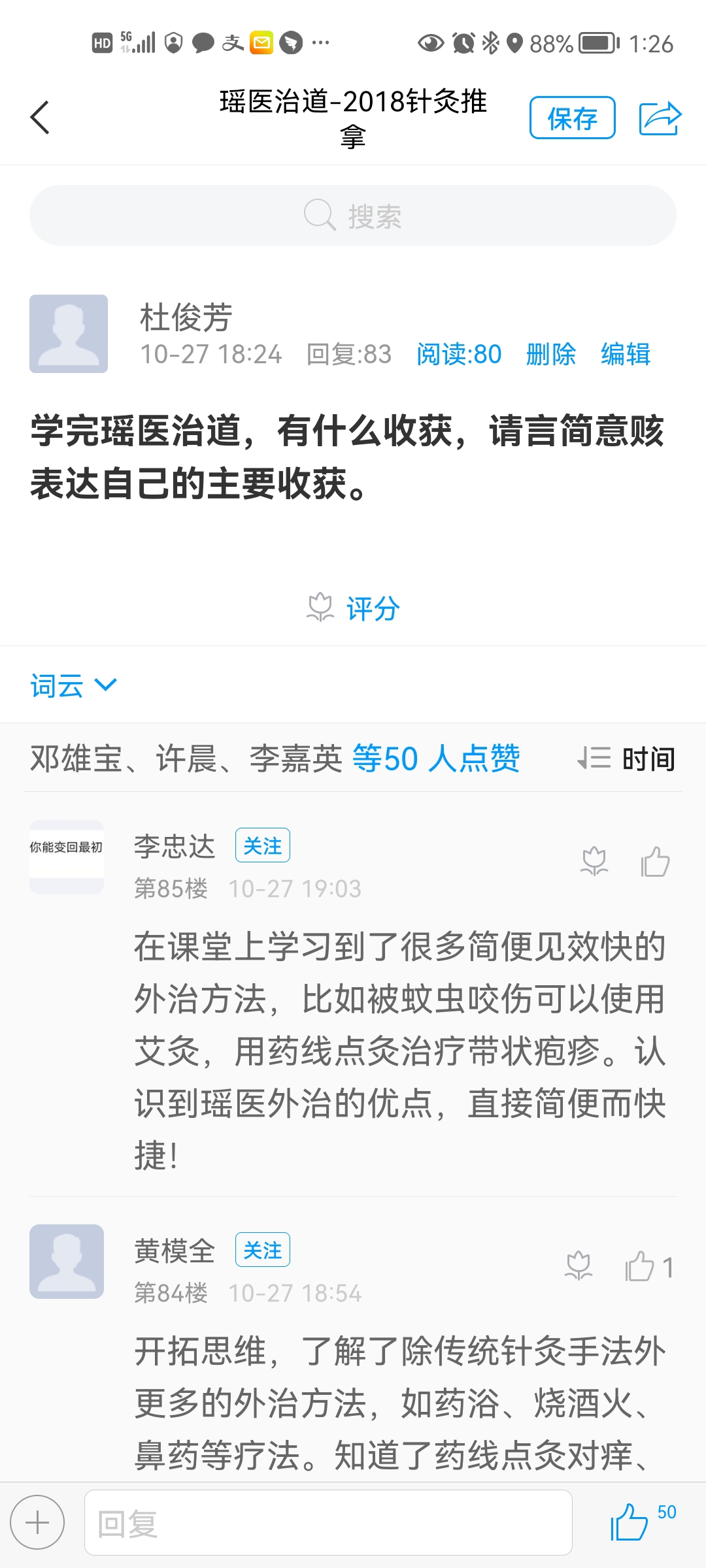Share this discussion topic
The image size is (706, 1568).
point(660,118)
